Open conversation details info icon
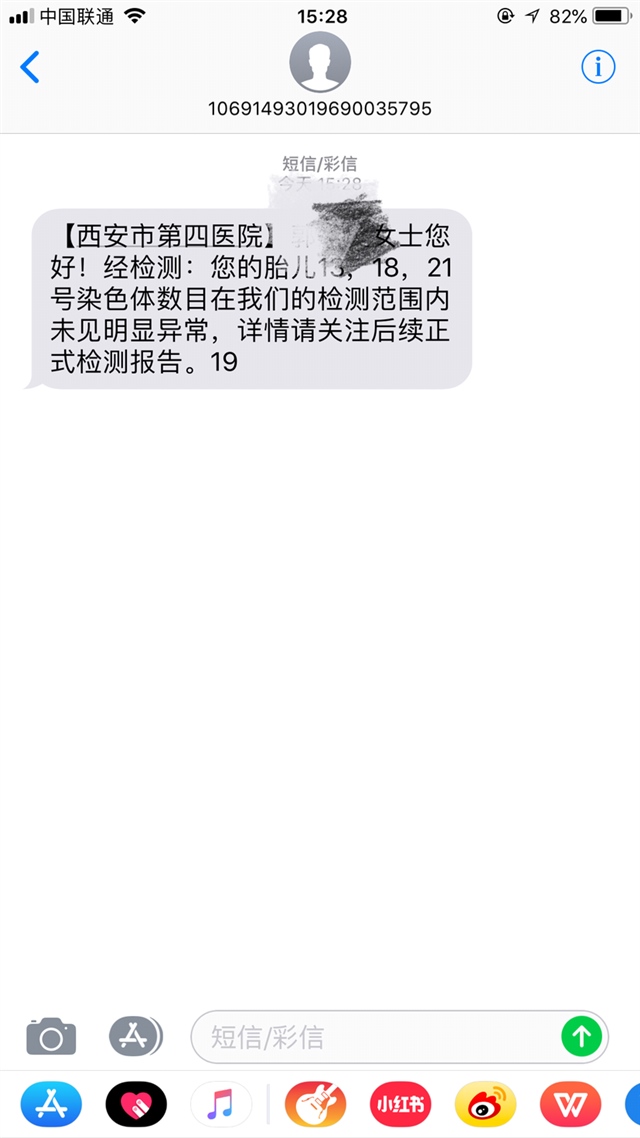 [598, 67]
